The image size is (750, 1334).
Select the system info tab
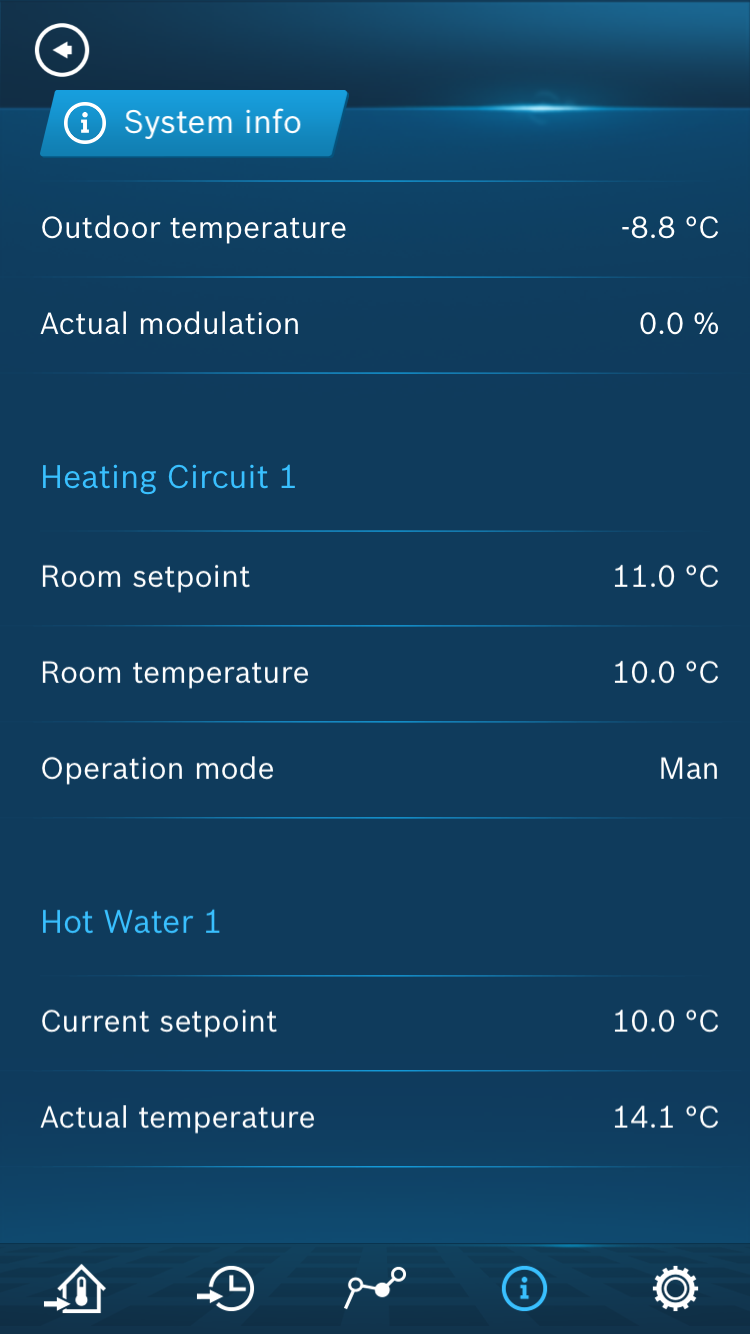(524, 1288)
